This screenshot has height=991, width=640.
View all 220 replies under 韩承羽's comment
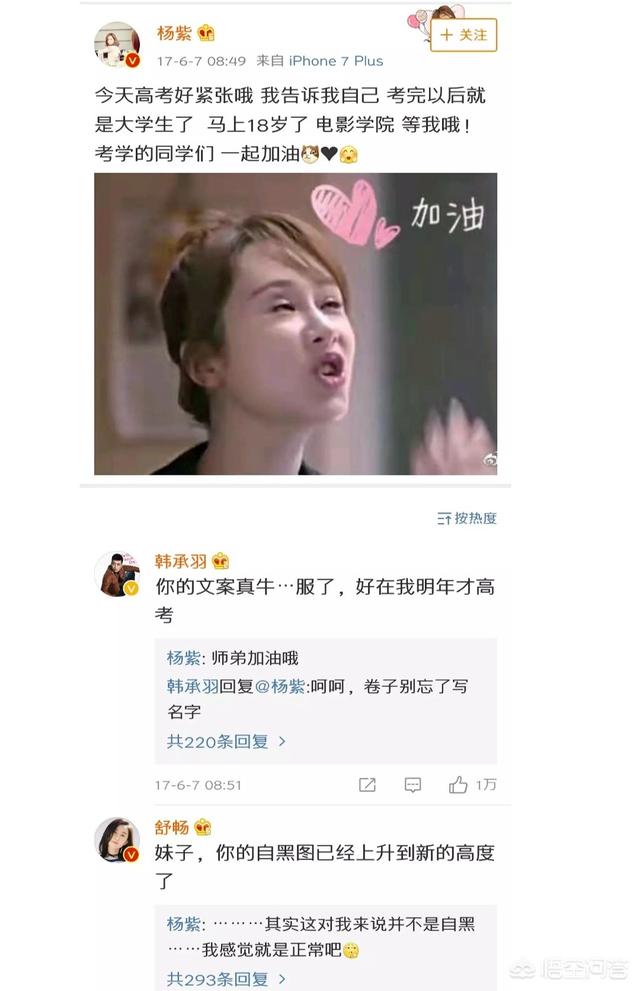point(226,742)
